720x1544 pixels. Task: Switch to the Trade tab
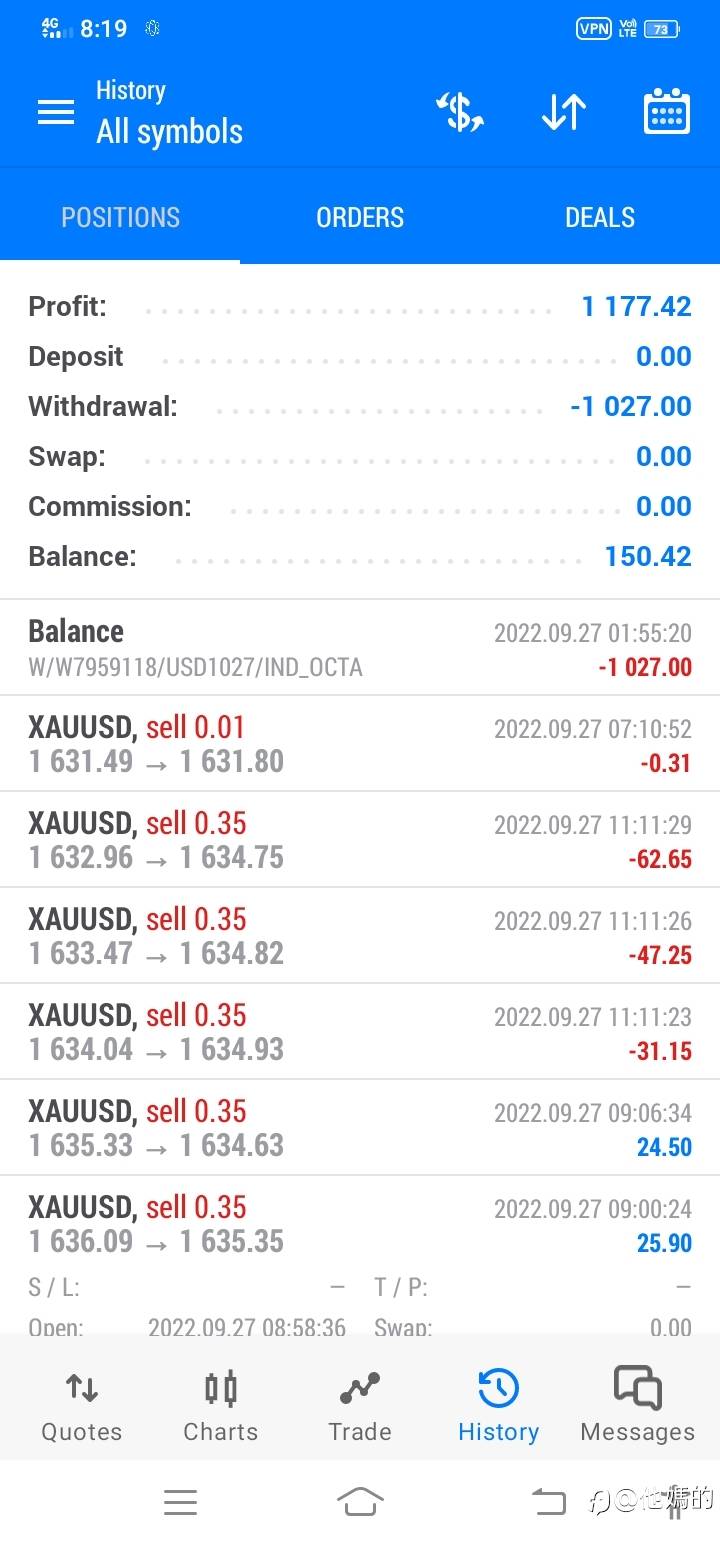(x=360, y=1405)
